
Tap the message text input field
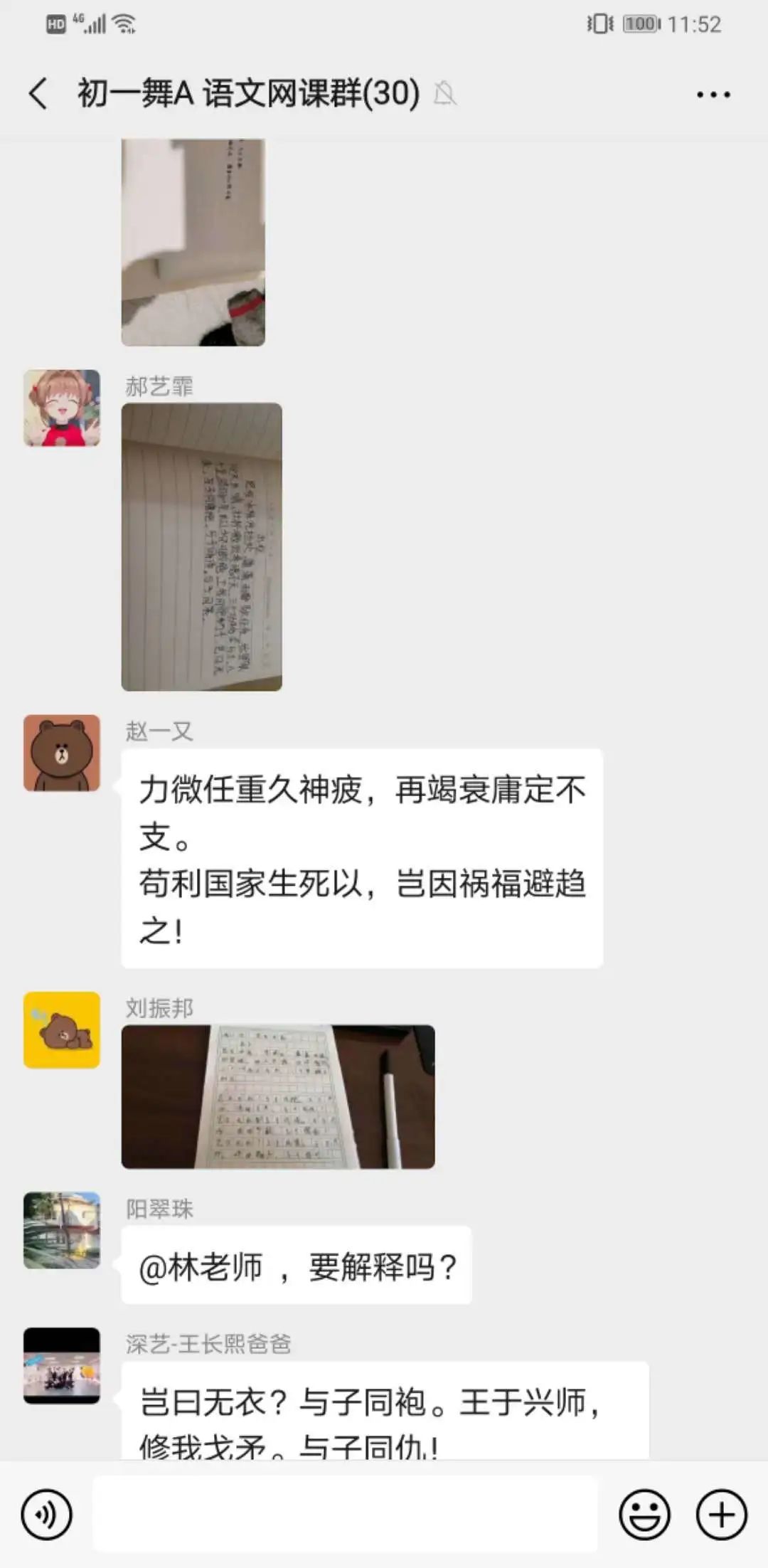click(x=345, y=1513)
